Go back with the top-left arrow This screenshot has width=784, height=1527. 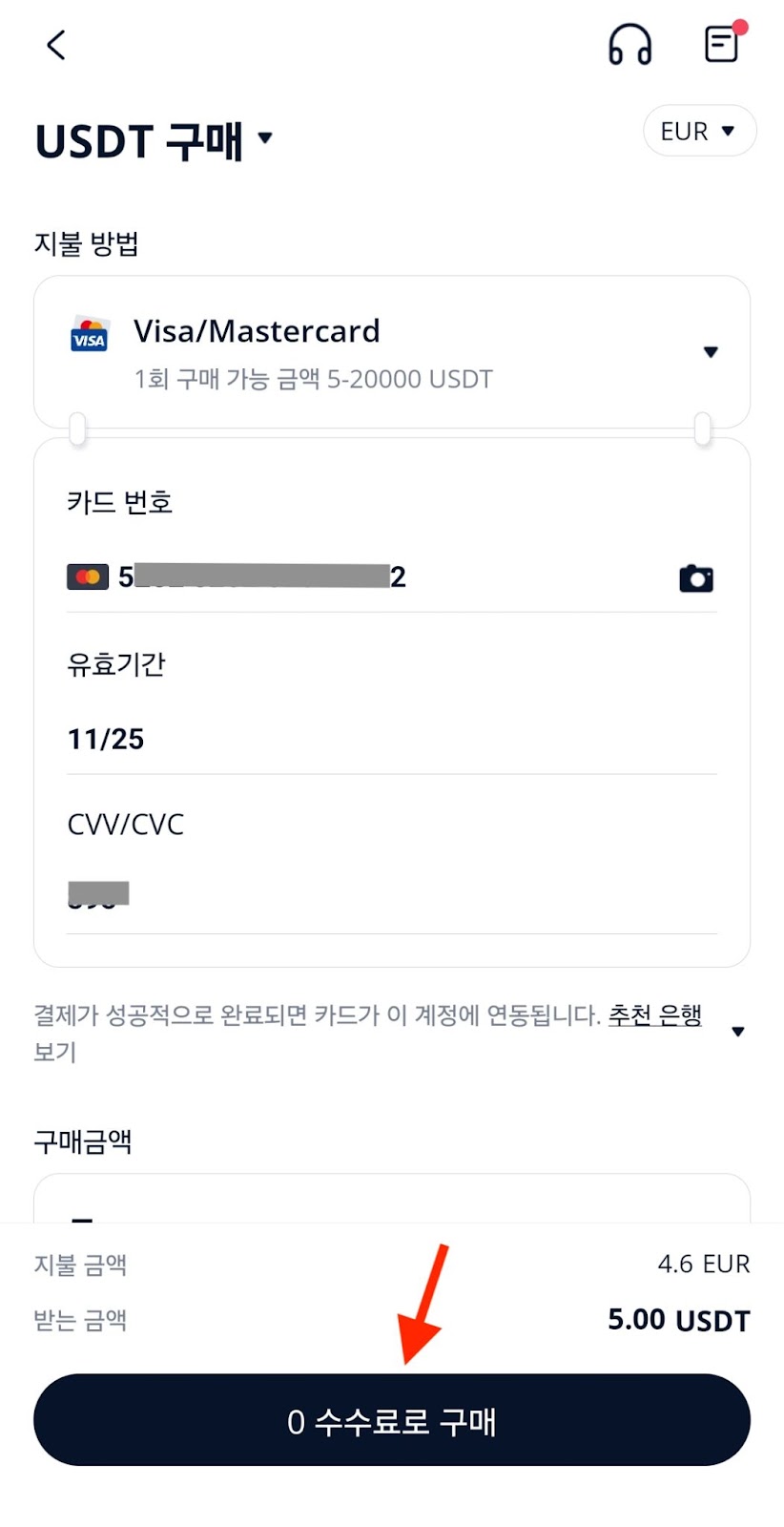(56, 45)
